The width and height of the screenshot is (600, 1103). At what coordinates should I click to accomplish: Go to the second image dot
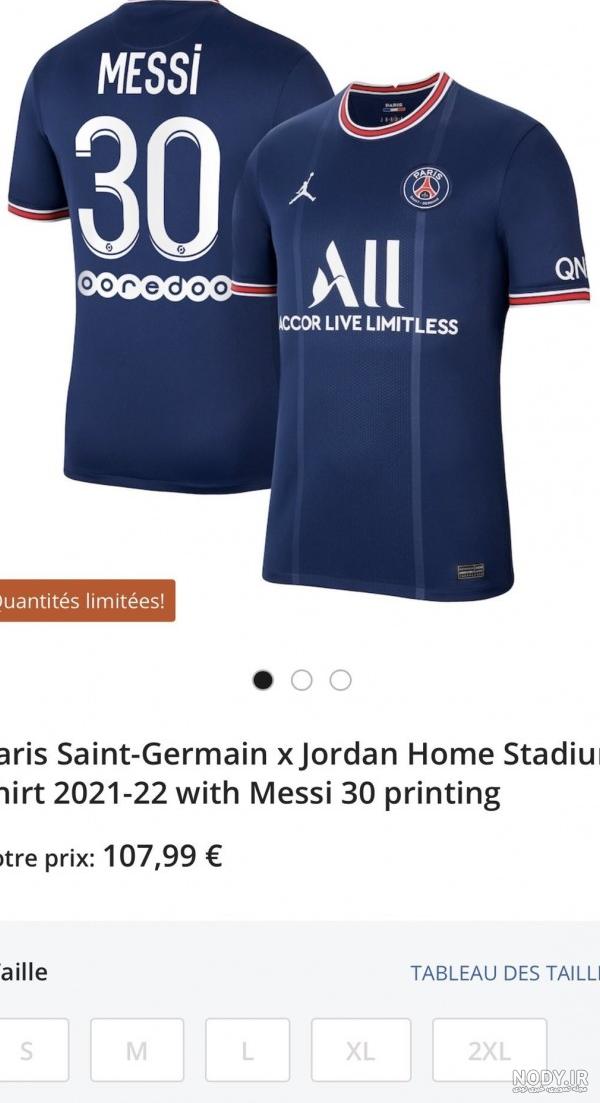(x=302, y=680)
